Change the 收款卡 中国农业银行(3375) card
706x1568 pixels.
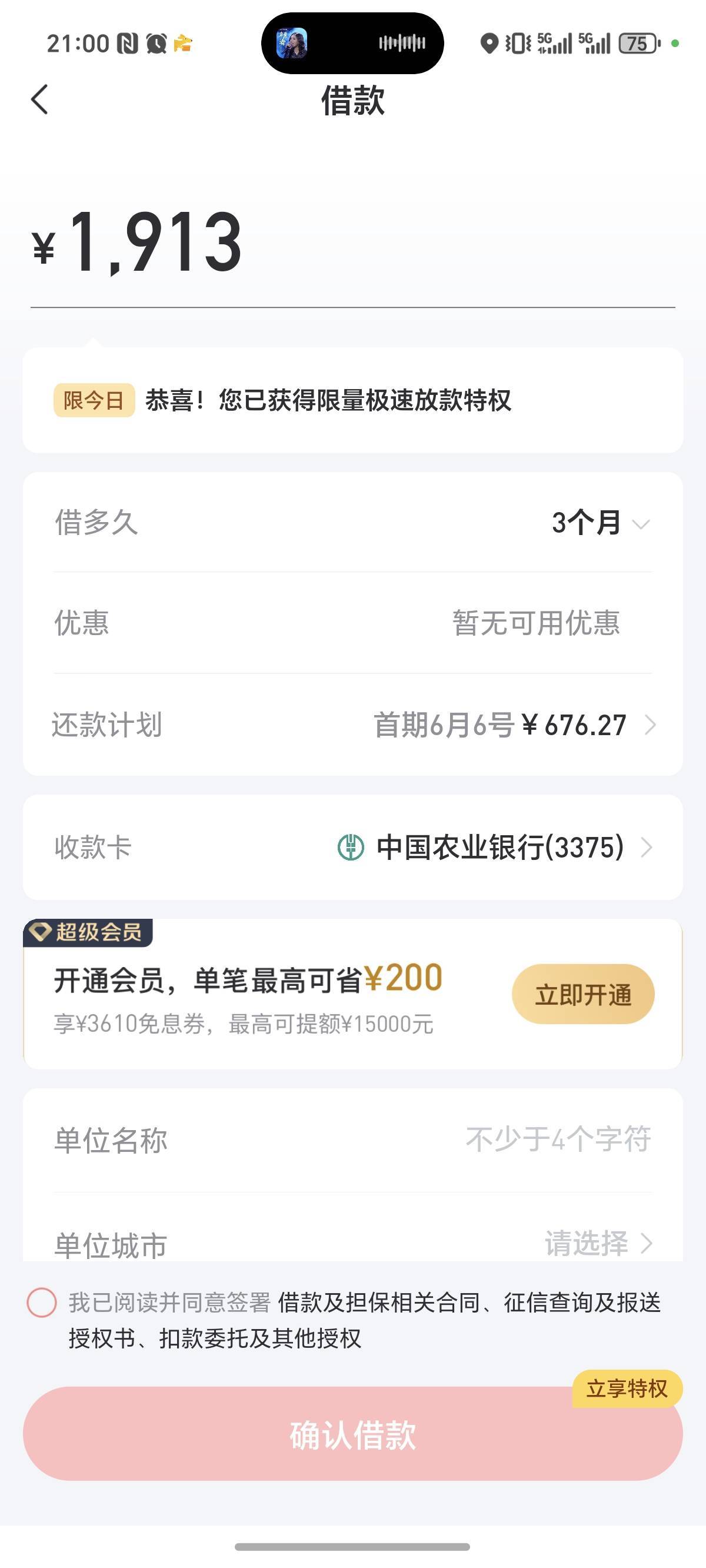click(353, 847)
